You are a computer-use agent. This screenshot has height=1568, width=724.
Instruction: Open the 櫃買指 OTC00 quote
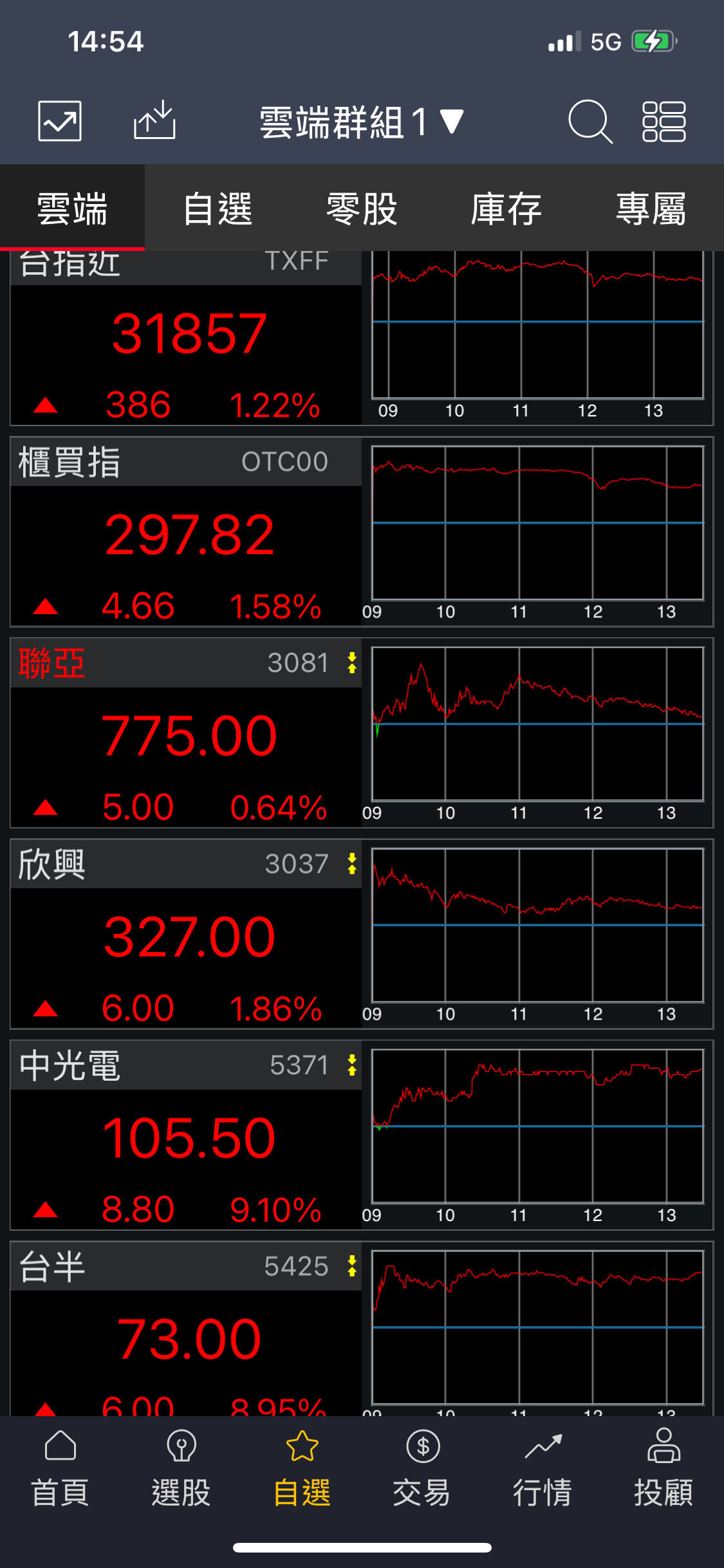click(187, 532)
